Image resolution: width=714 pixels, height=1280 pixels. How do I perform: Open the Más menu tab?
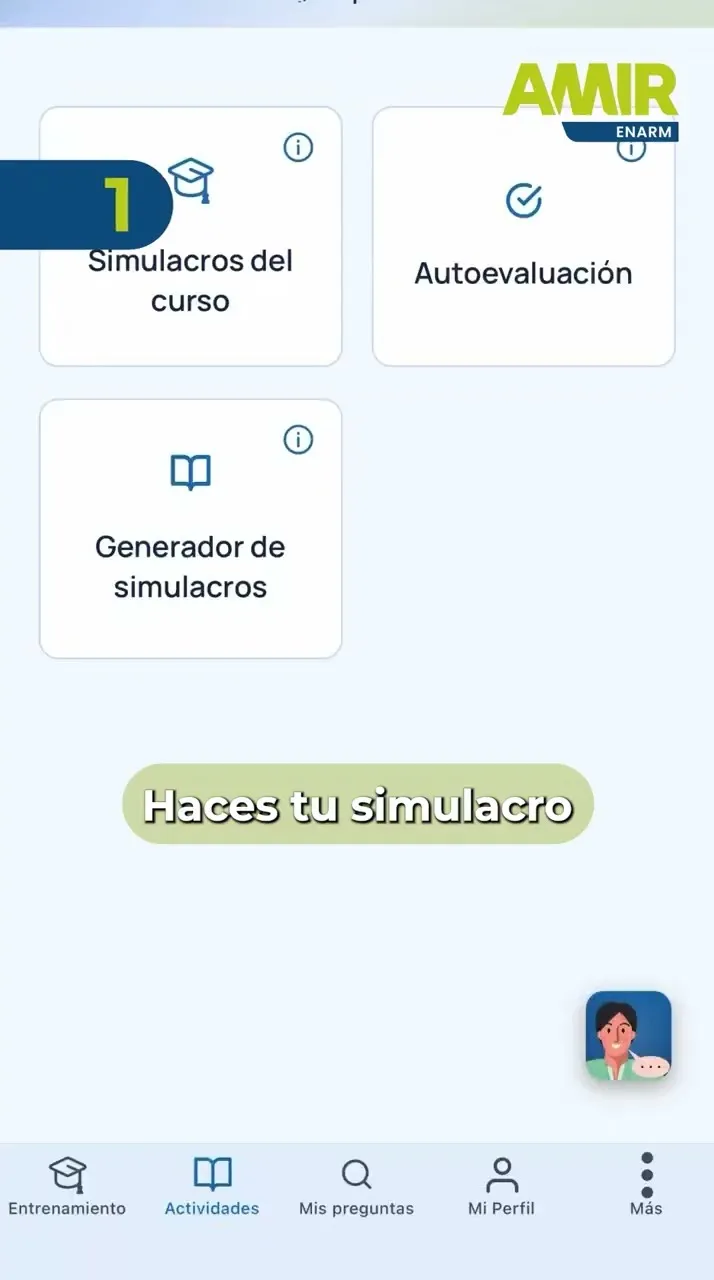coord(646,1187)
